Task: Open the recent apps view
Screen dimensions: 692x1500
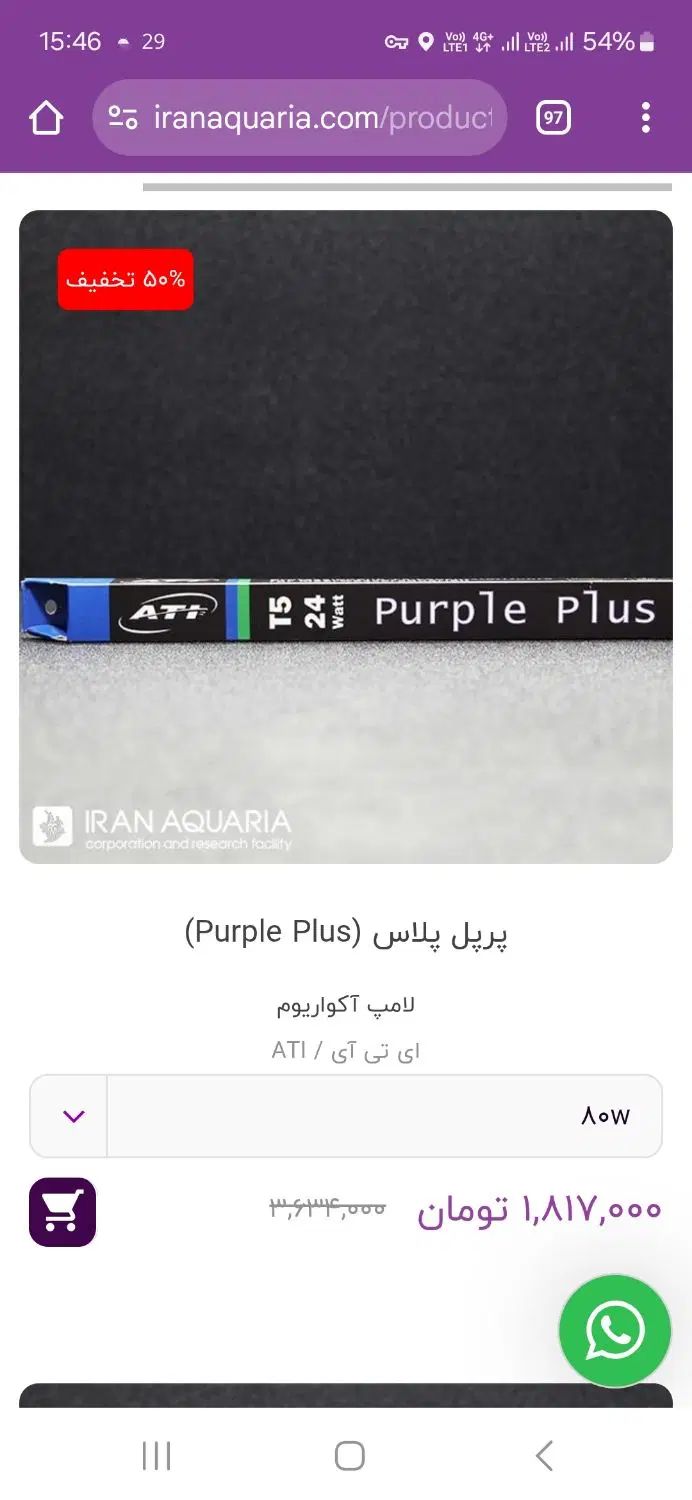Action: click(x=156, y=1455)
